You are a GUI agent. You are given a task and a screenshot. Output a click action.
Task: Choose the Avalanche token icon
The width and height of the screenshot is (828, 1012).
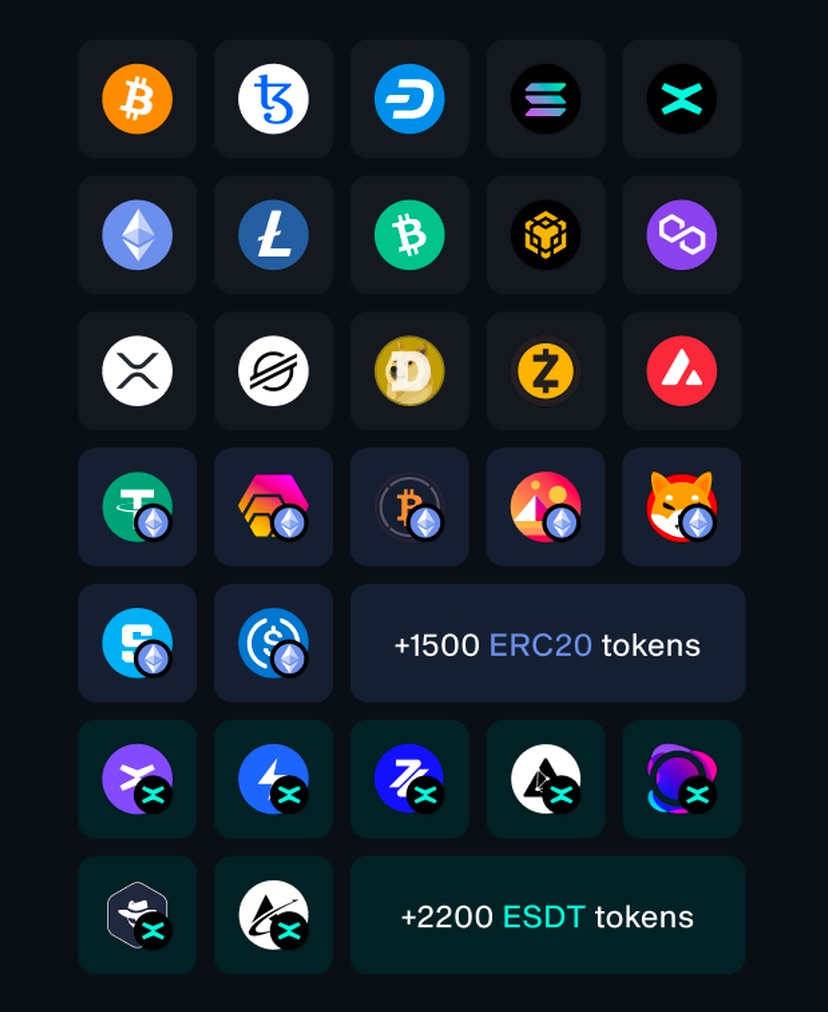pos(681,370)
